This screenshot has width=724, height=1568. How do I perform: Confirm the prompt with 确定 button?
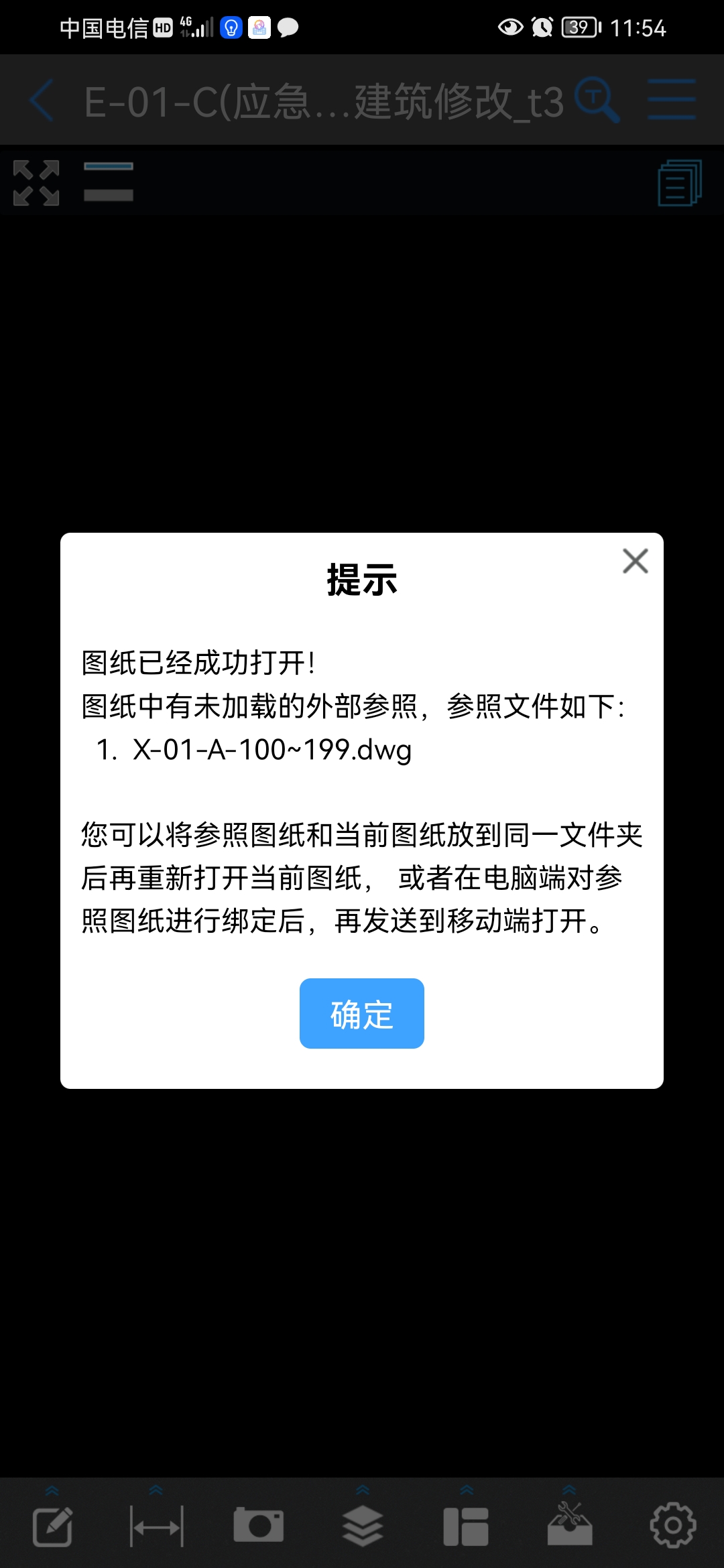(x=361, y=1013)
